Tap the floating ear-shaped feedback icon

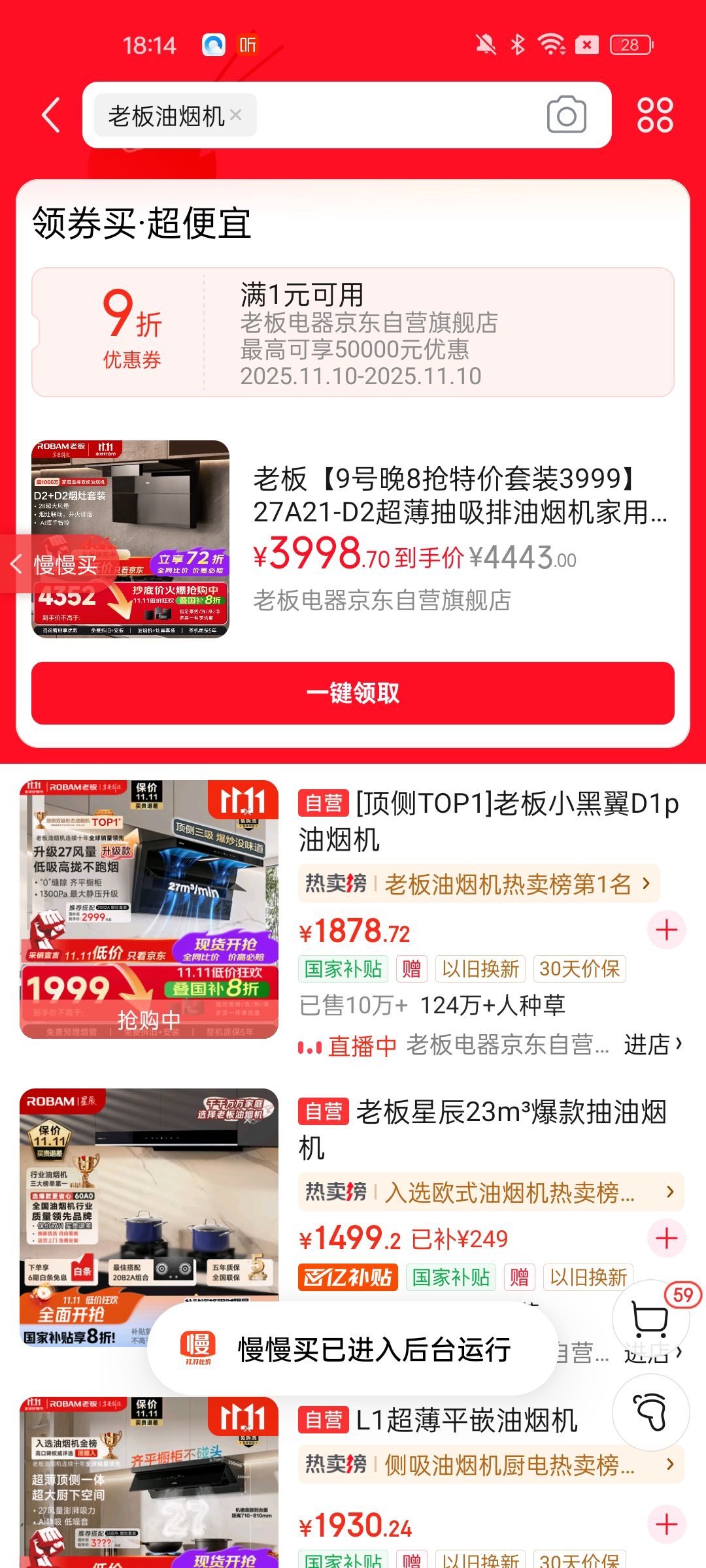click(x=650, y=1413)
